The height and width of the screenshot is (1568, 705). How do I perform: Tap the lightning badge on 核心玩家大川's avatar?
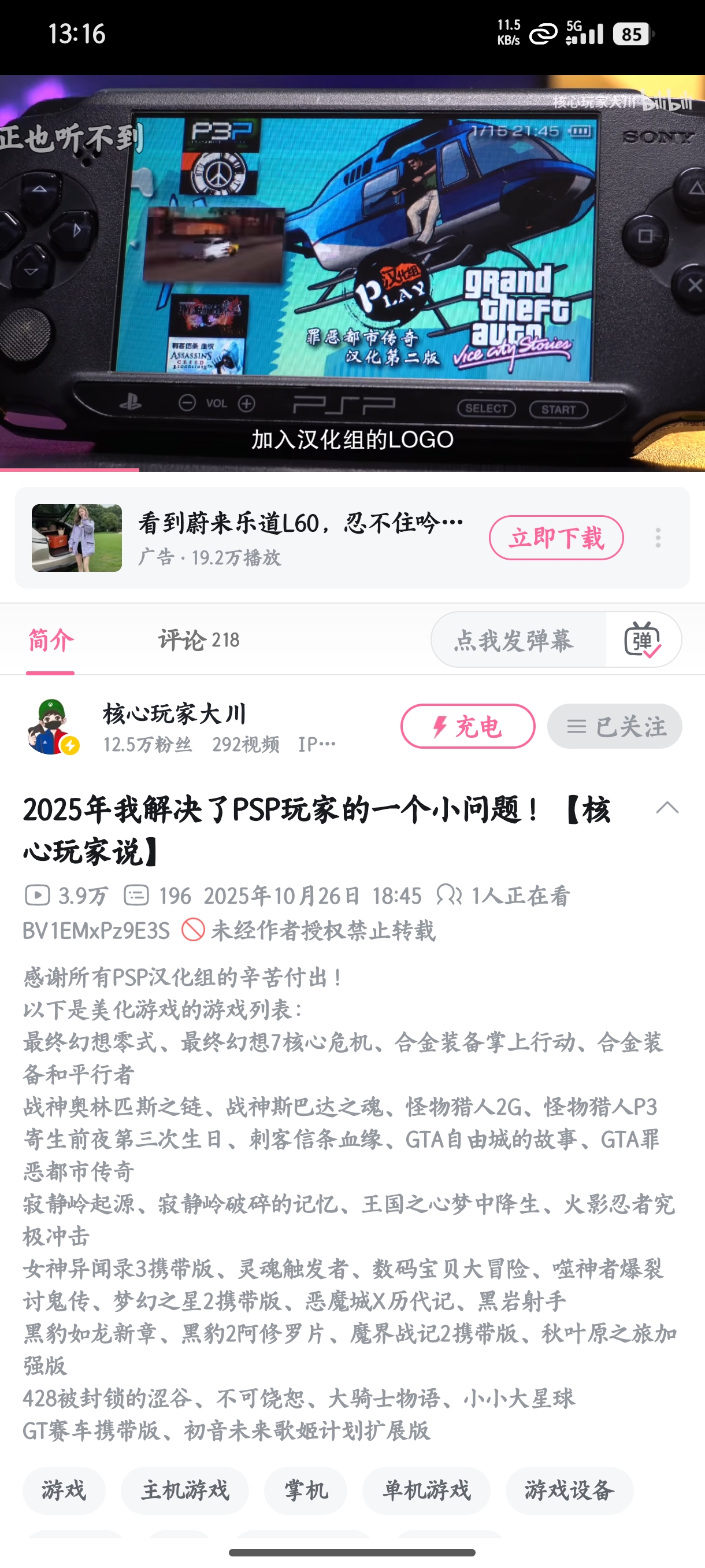[71, 745]
